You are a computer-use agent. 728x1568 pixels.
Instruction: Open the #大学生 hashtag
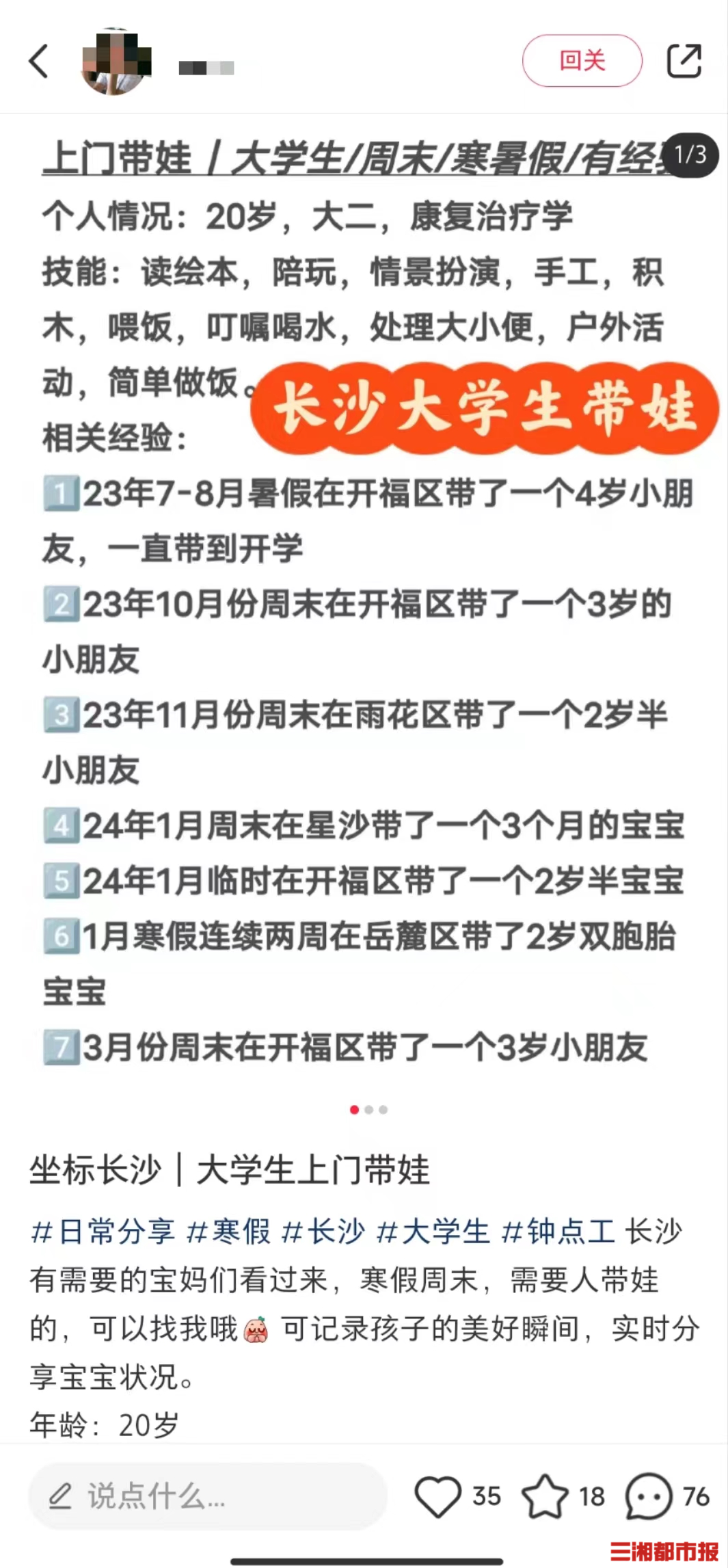433,1232
